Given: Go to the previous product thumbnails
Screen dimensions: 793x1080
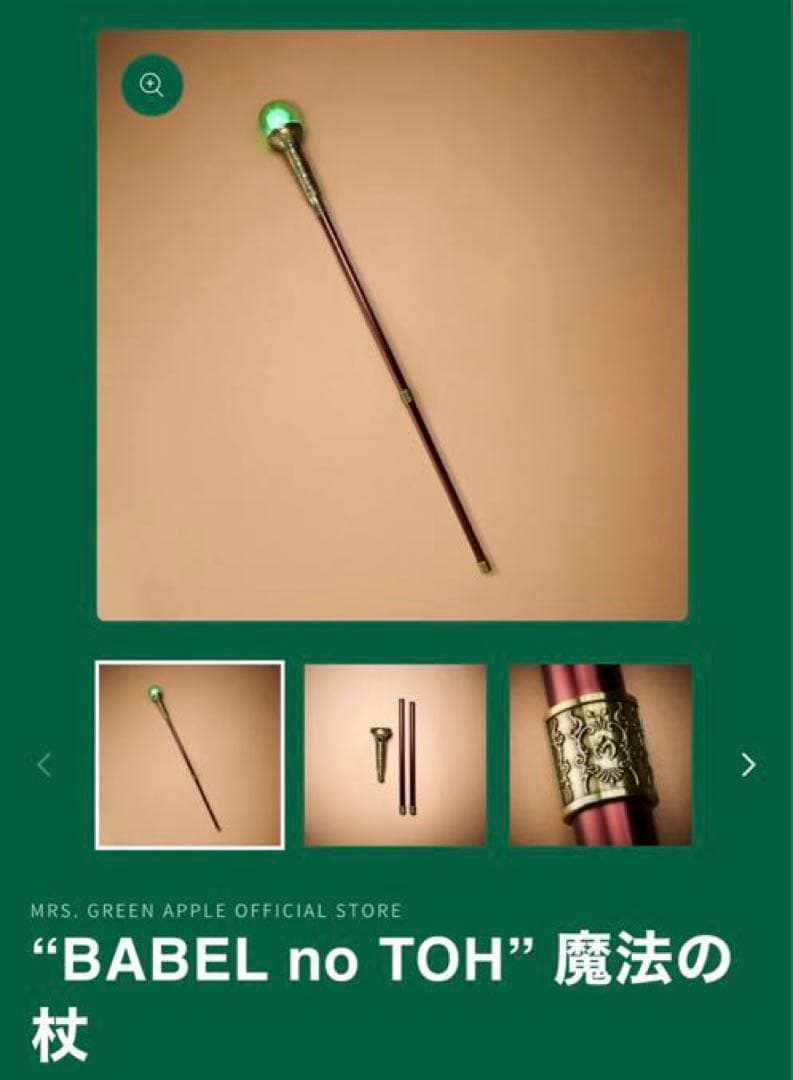Looking at the screenshot, I should [44, 765].
